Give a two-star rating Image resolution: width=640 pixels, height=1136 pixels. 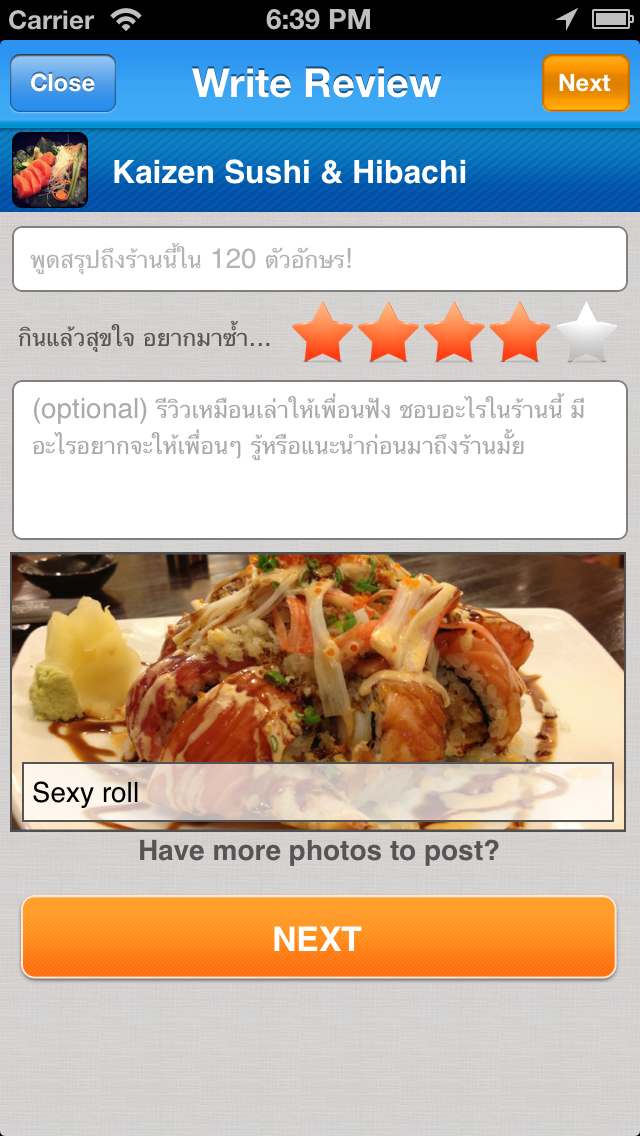tap(388, 334)
